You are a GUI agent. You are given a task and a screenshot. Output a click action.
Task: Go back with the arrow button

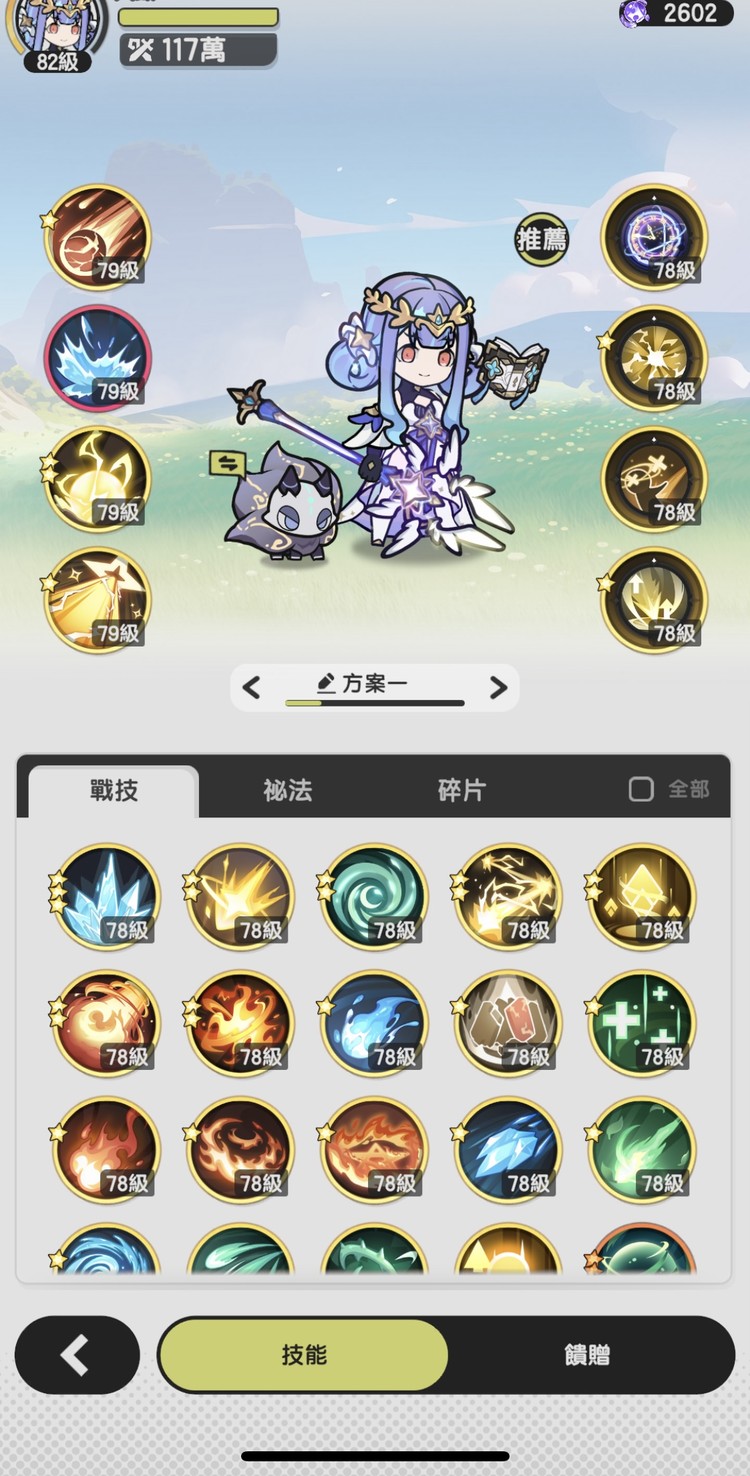point(77,1355)
